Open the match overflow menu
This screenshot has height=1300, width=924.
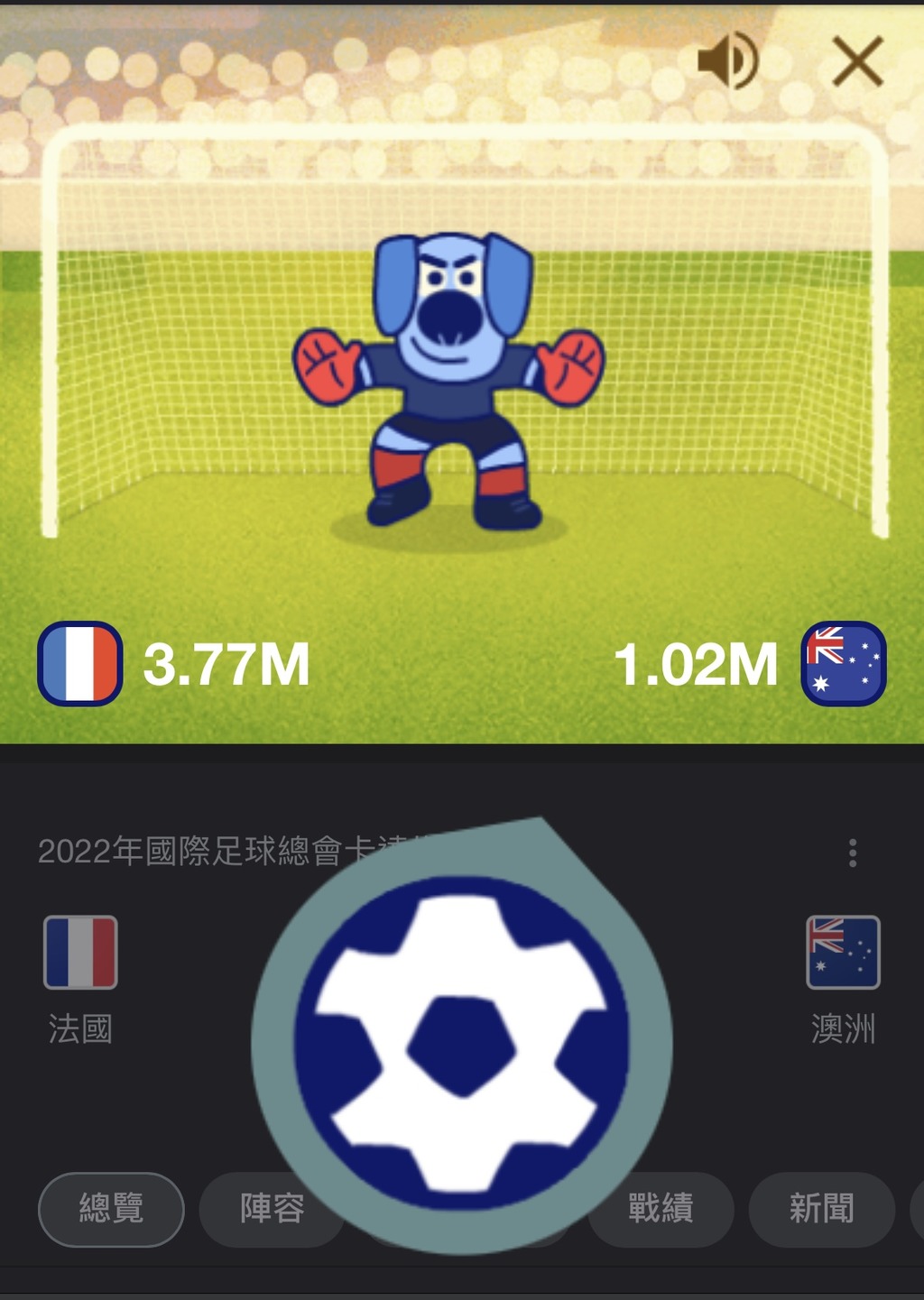[853, 853]
